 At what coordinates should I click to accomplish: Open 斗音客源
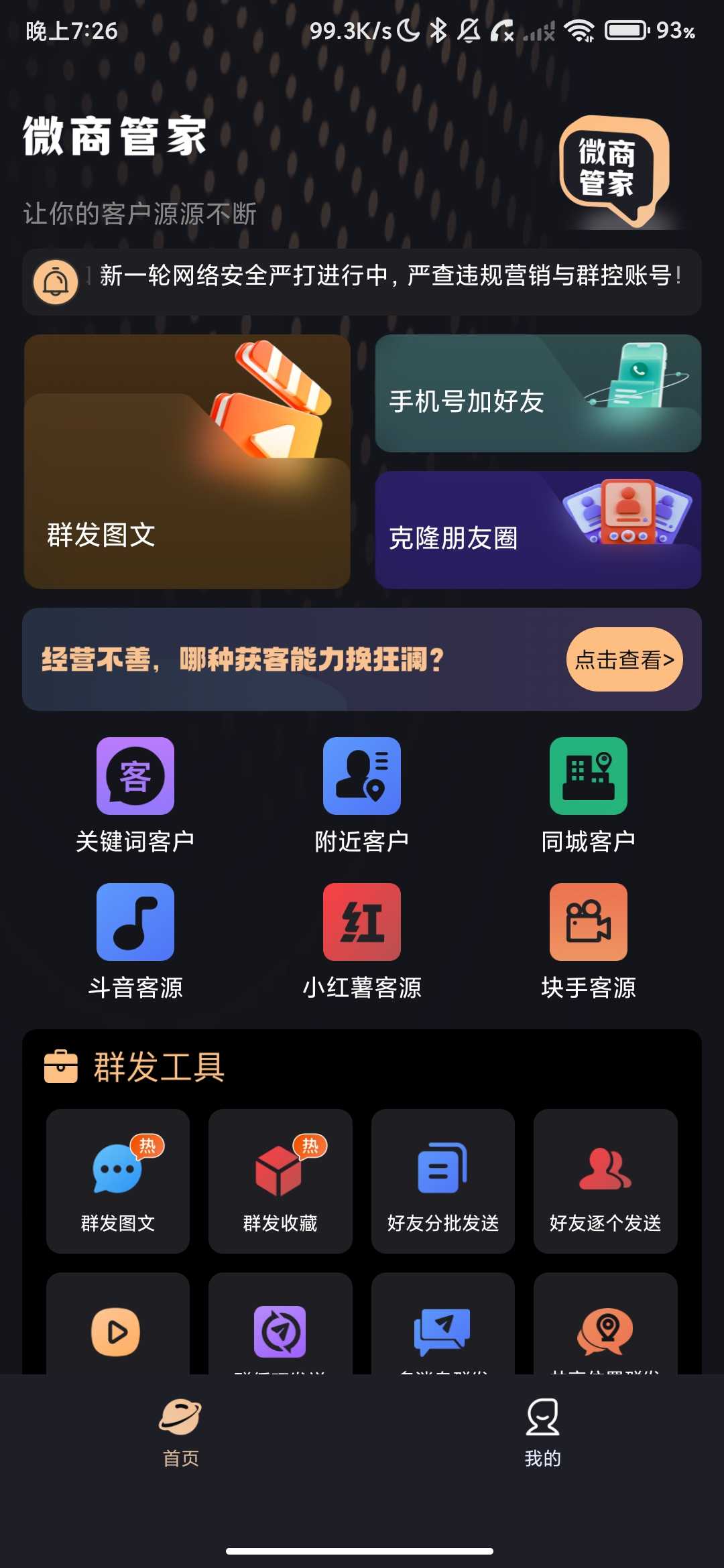click(x=135, y=942)
